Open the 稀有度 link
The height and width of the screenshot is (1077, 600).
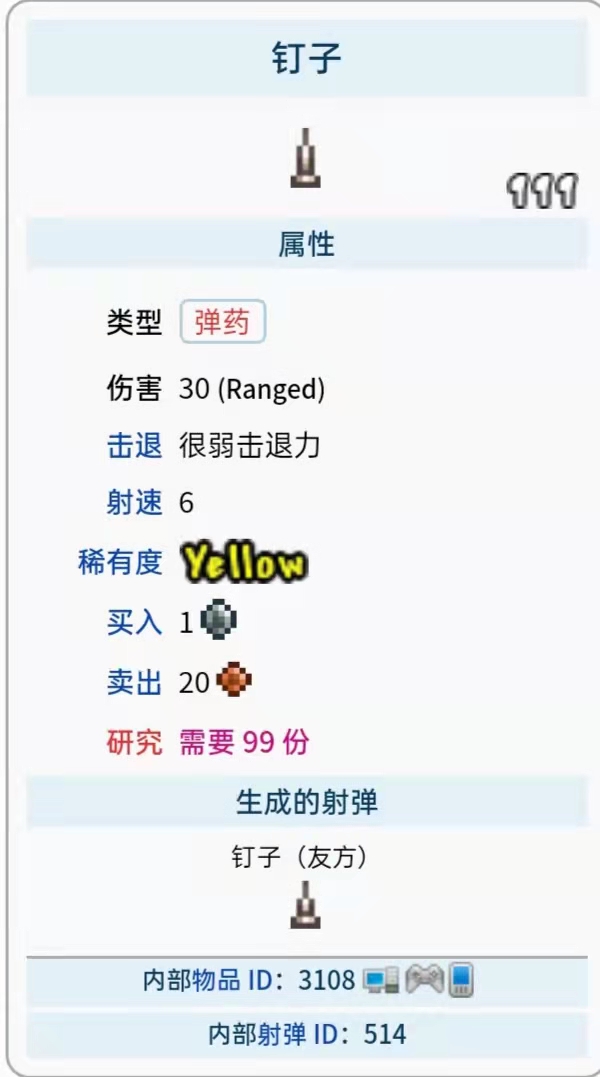pos(120,562)
